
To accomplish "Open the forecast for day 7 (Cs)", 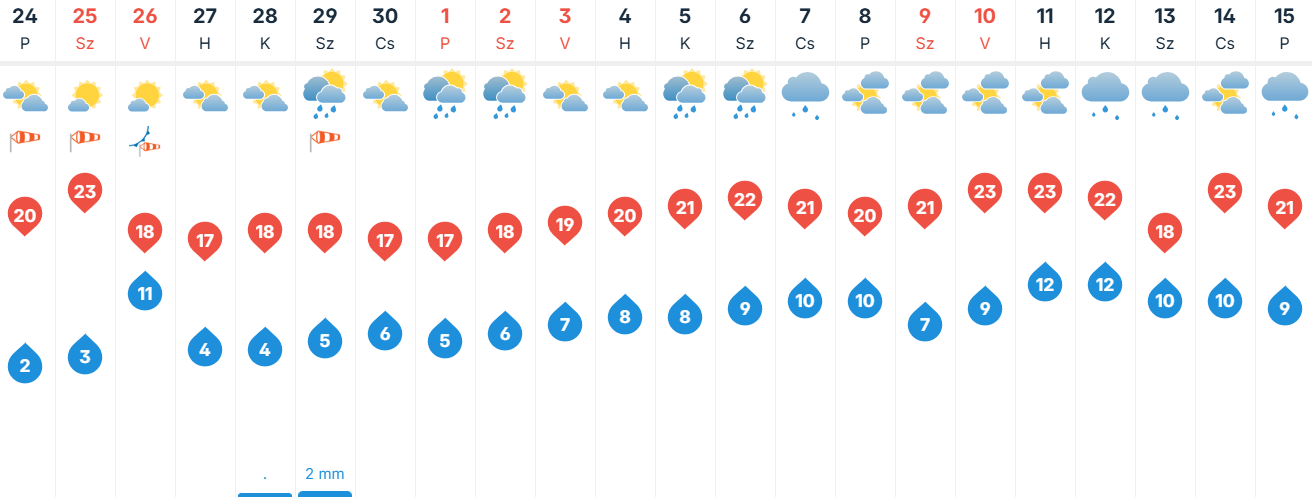I will point(805,30).
